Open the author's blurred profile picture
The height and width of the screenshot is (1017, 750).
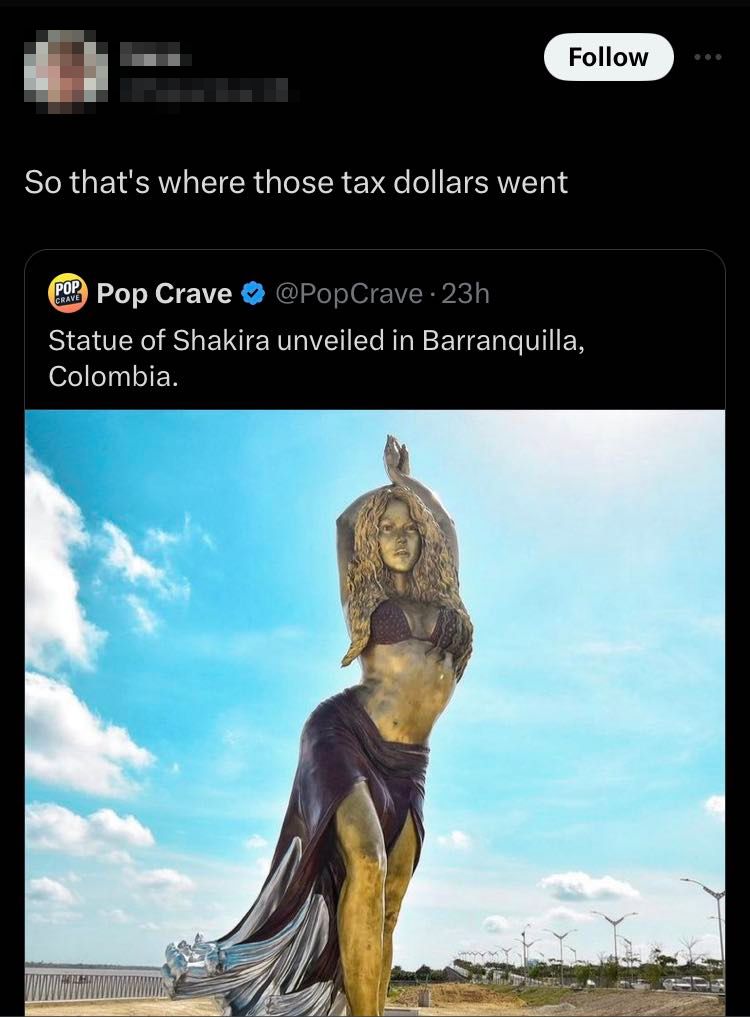pyautogui.click(x=66, y=68)
